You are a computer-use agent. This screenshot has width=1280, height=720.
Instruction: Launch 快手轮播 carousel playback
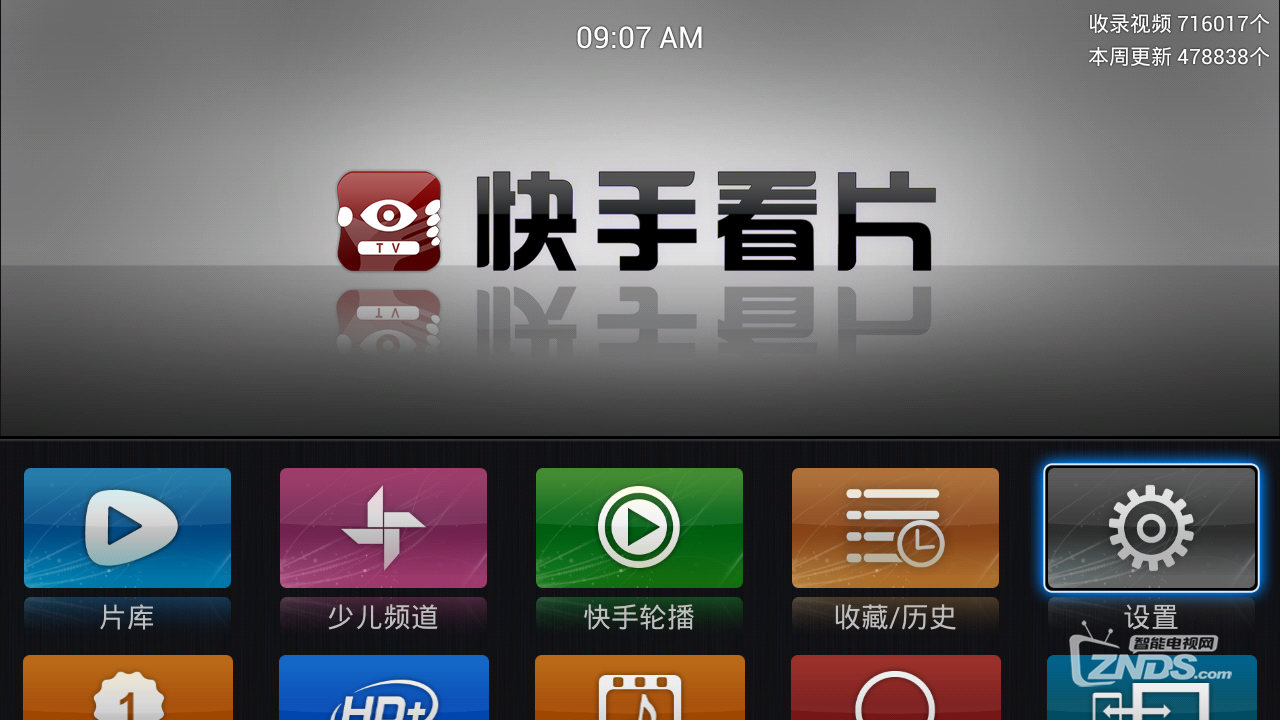639,528
